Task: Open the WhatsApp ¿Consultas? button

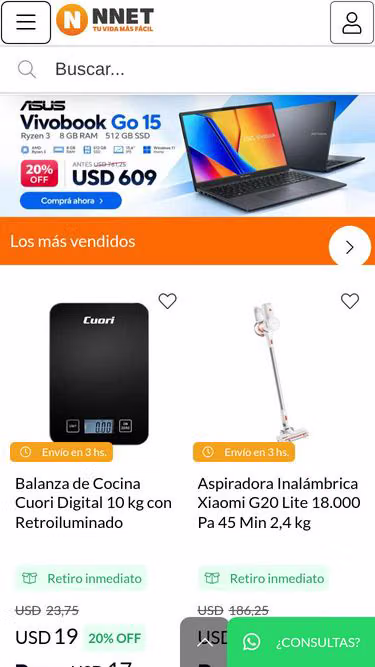Action: (301, 642)
